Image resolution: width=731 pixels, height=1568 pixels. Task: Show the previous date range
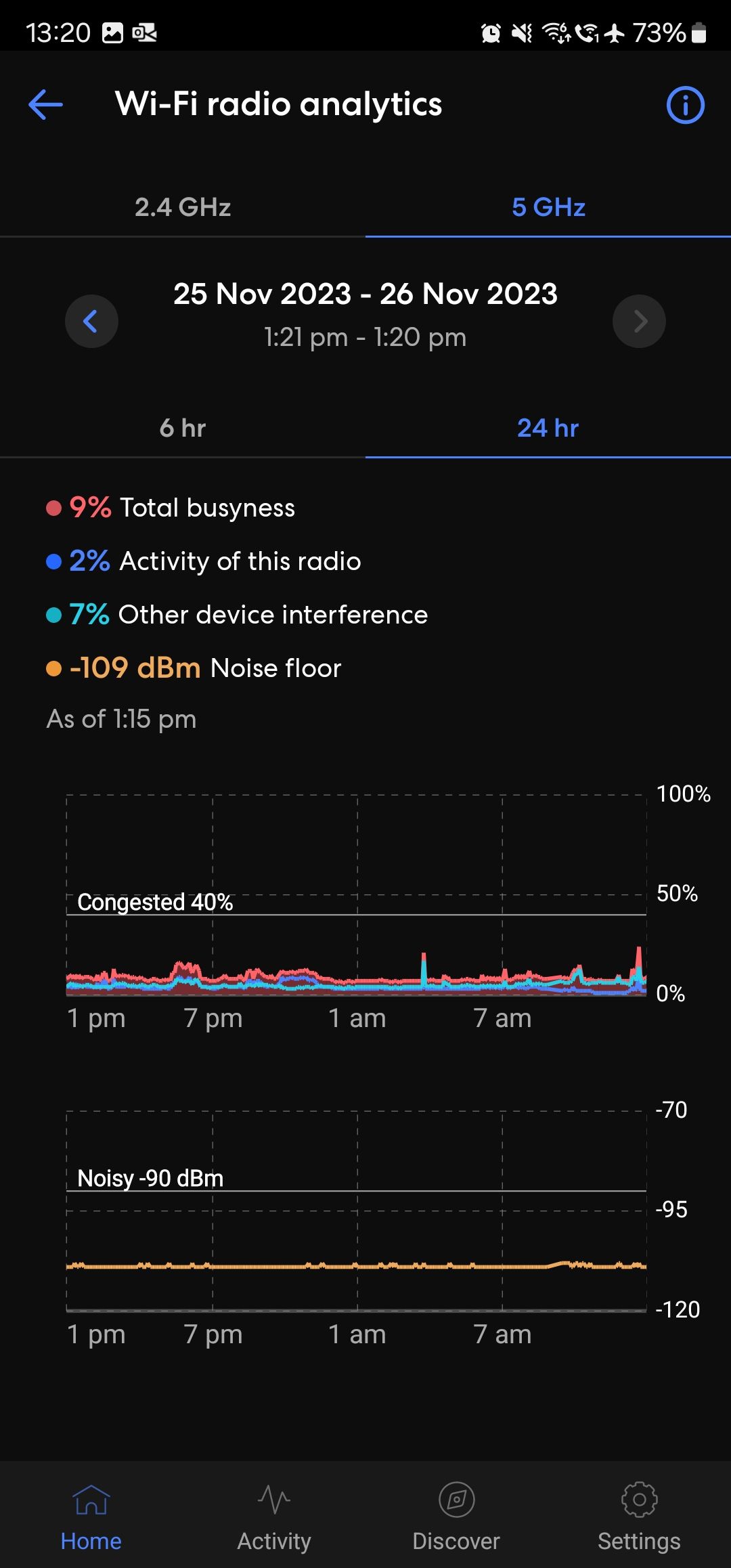pyautogui.click(x=91, y=321)
